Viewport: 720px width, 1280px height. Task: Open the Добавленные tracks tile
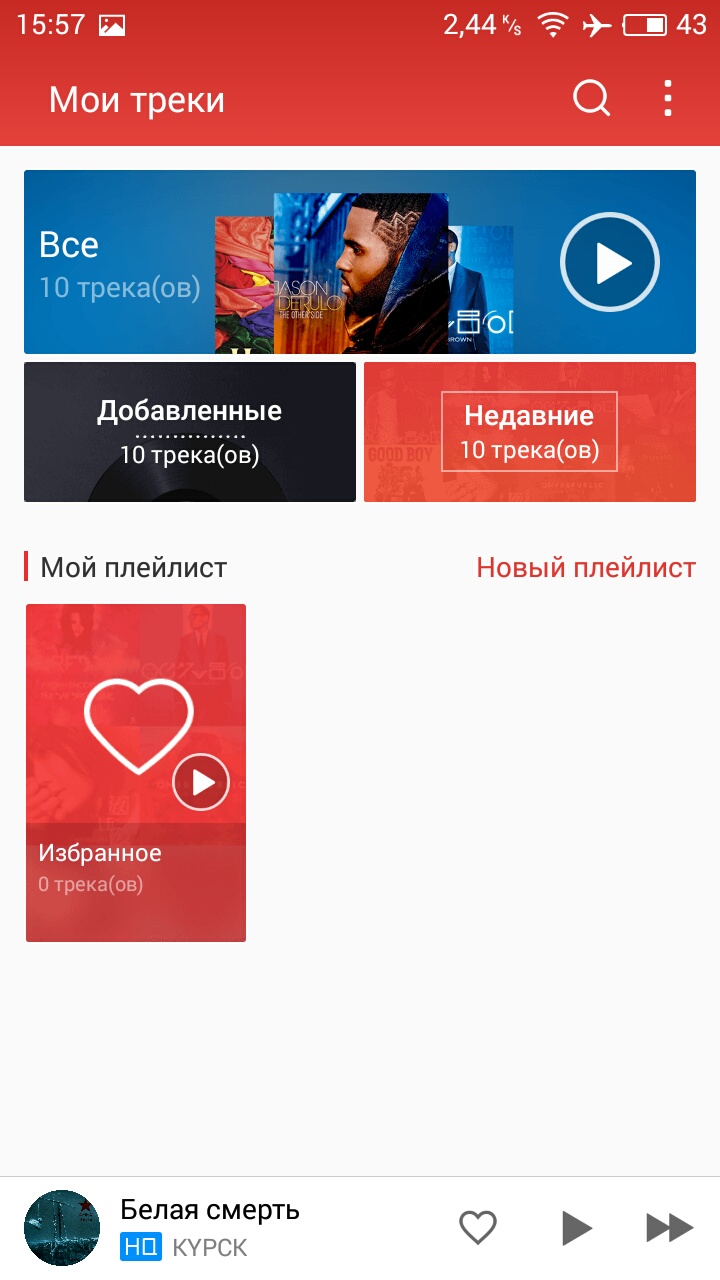click(189, 432)
